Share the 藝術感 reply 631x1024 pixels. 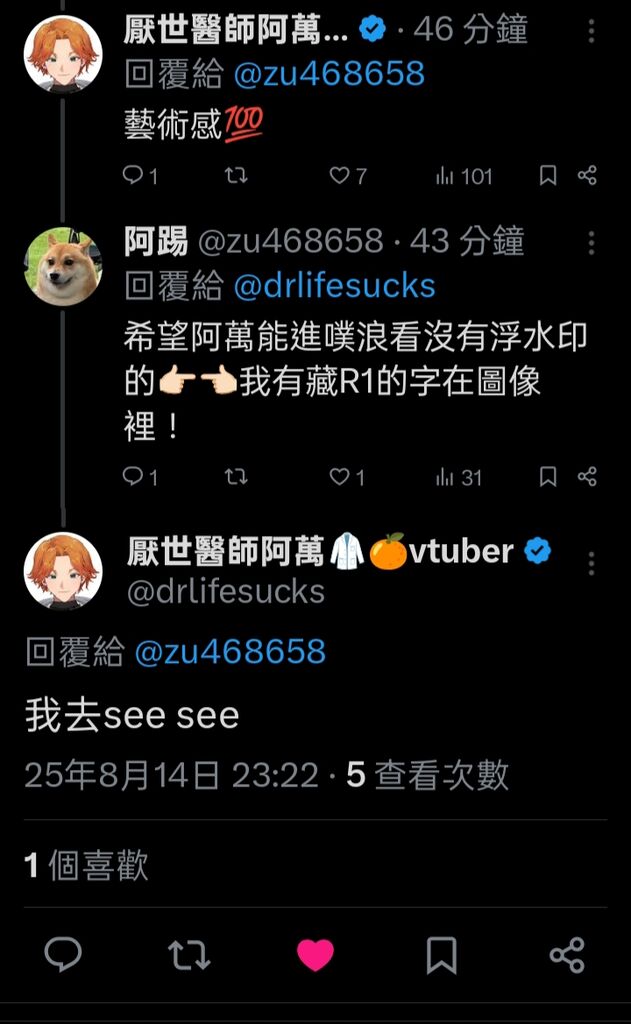[x=588, y=176]
